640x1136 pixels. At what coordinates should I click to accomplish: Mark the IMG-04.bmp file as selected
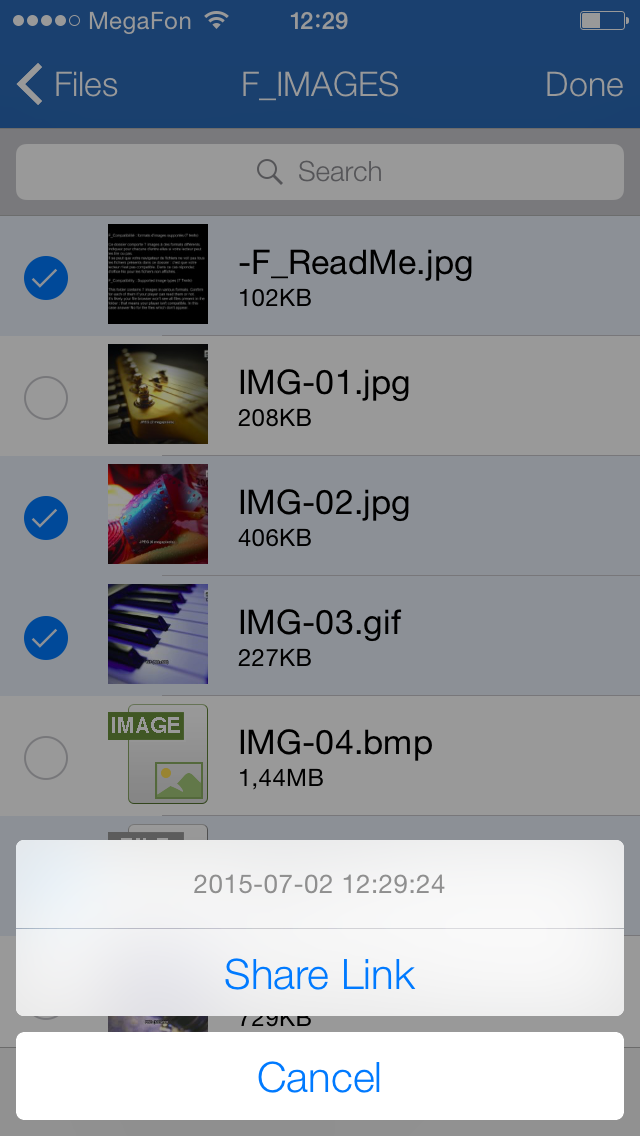click(x=46, y=758)
